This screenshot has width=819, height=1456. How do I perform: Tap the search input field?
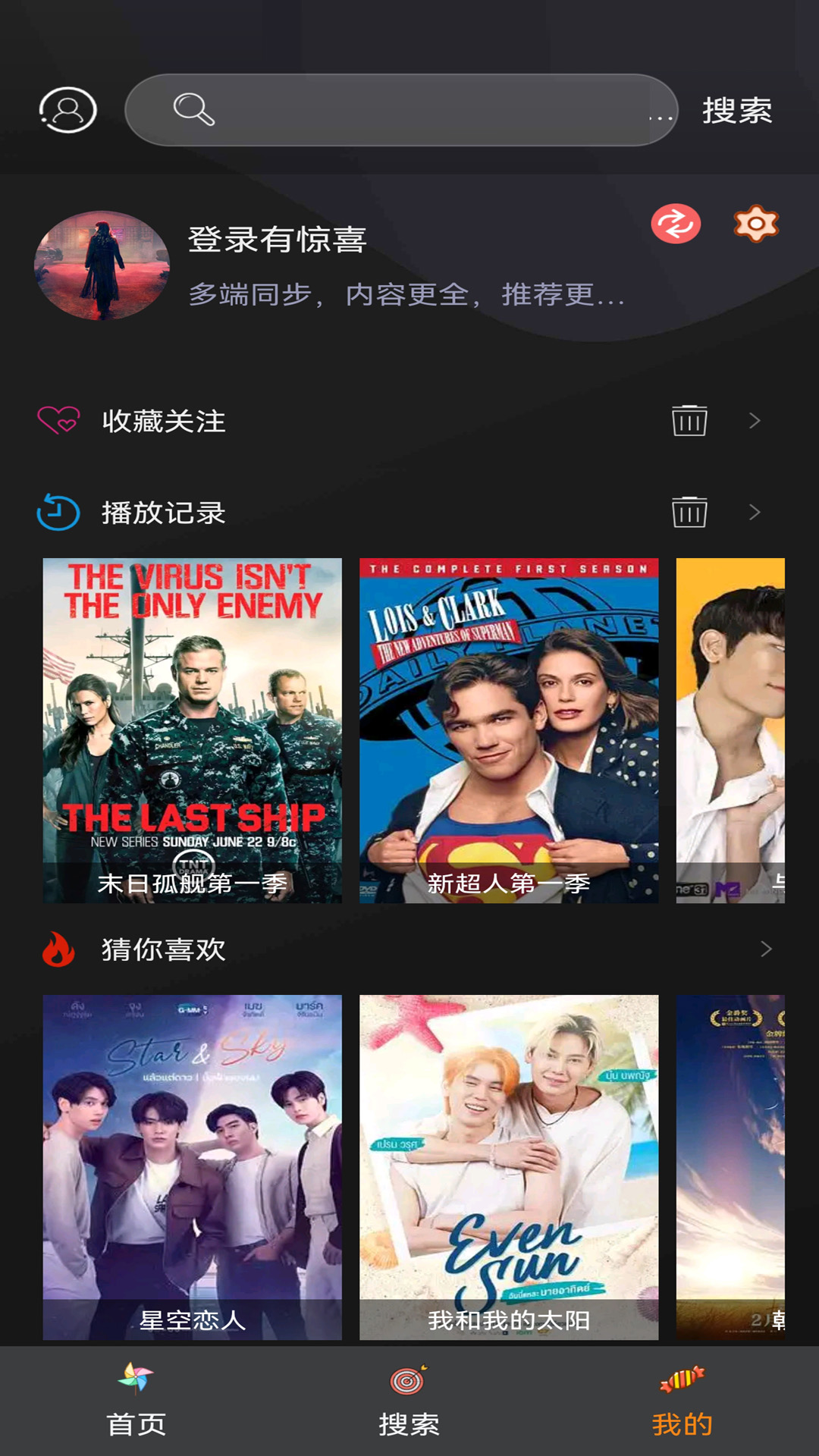pyautogui.click(x=401, y=110)
